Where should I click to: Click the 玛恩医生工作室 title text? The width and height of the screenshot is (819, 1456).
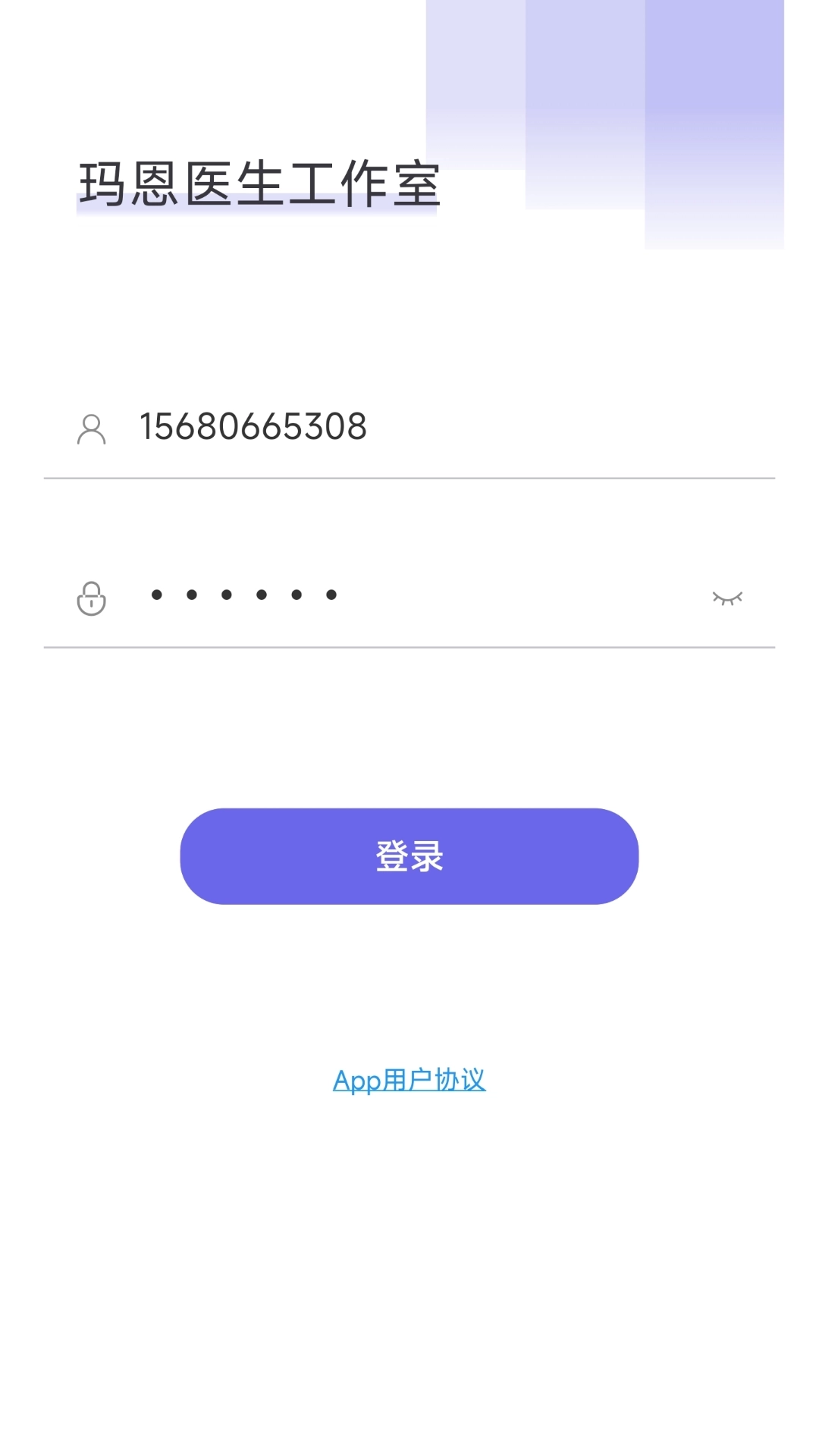click(258, 182)
